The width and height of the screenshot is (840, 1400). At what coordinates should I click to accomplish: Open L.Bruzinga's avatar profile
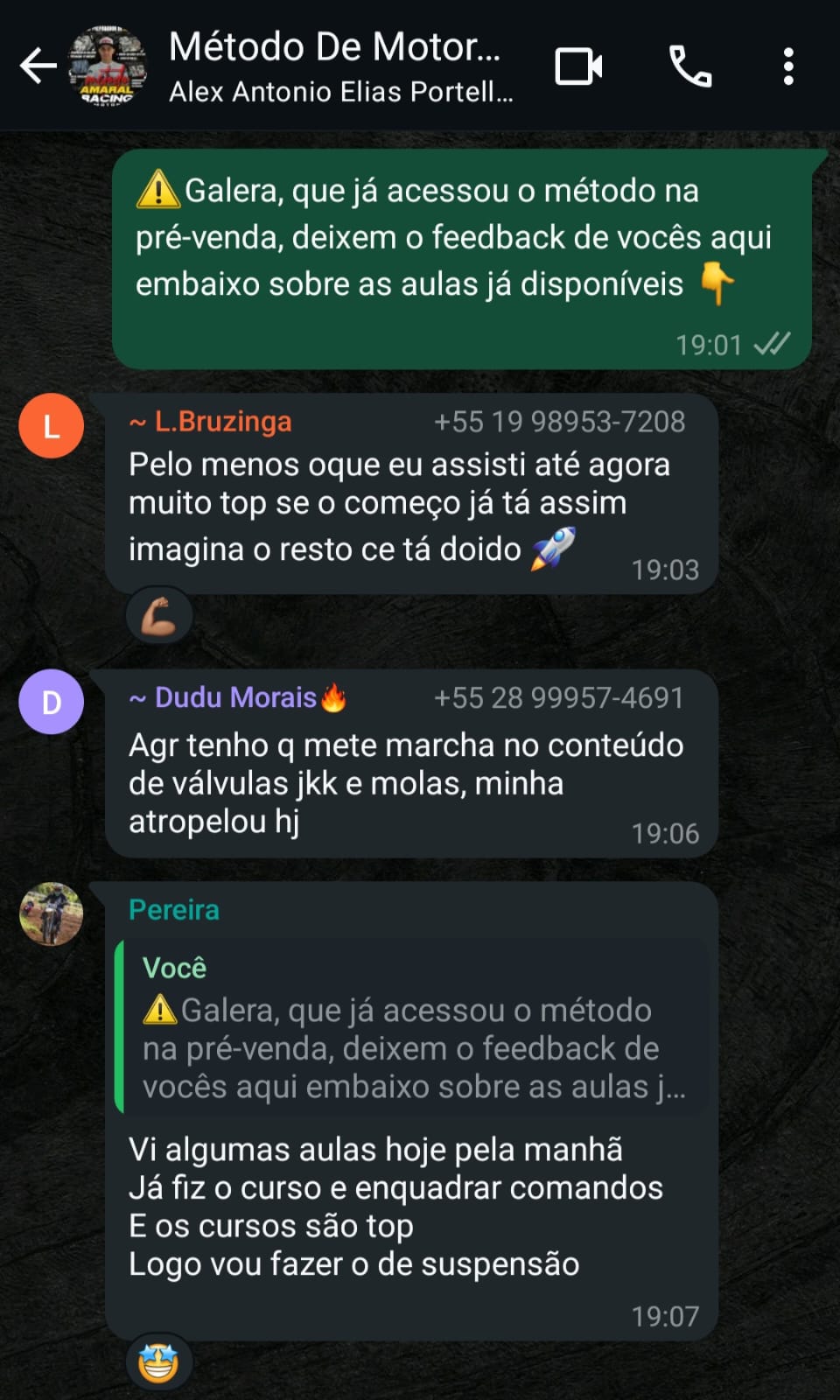pyautogui.click(x=52, y=426)
